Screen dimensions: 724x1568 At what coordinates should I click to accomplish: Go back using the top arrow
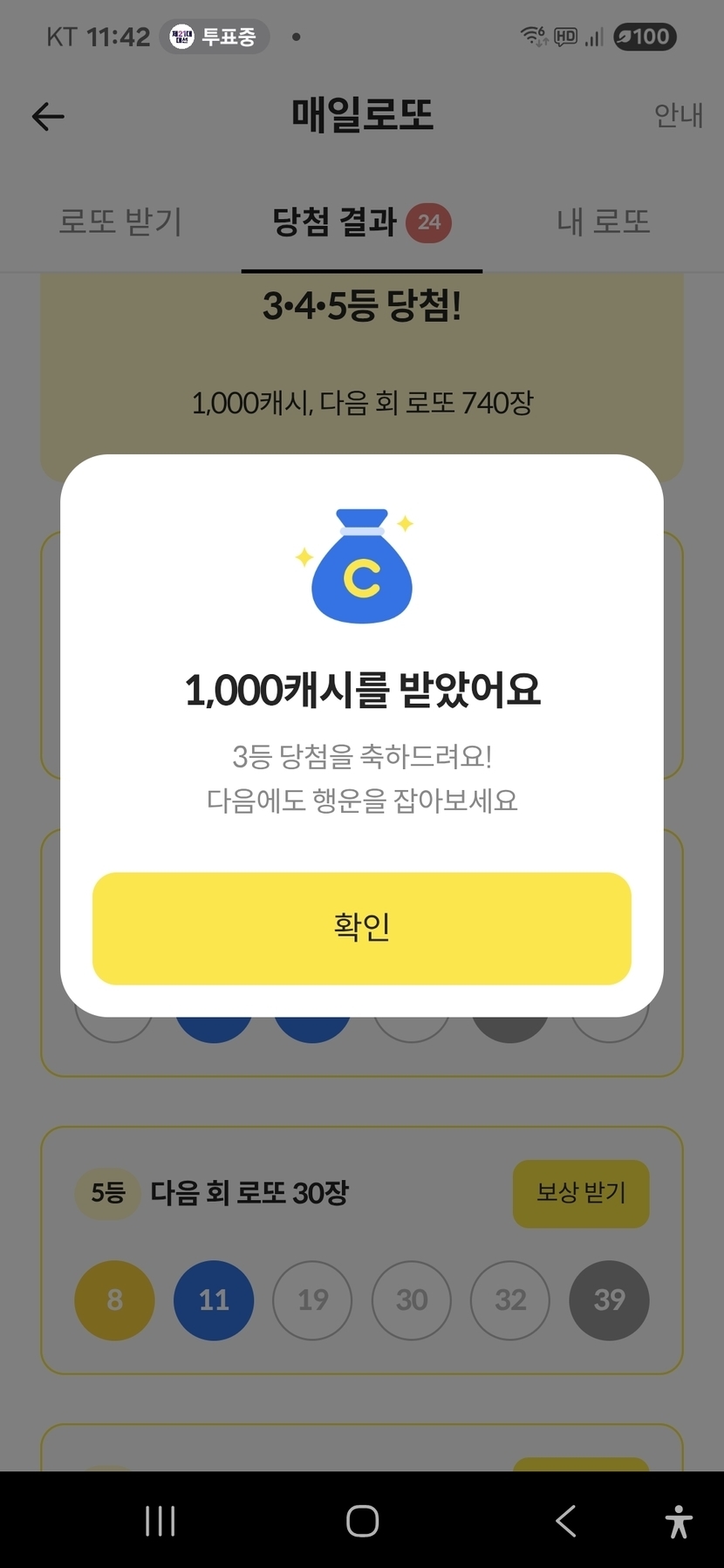[48, 116]
